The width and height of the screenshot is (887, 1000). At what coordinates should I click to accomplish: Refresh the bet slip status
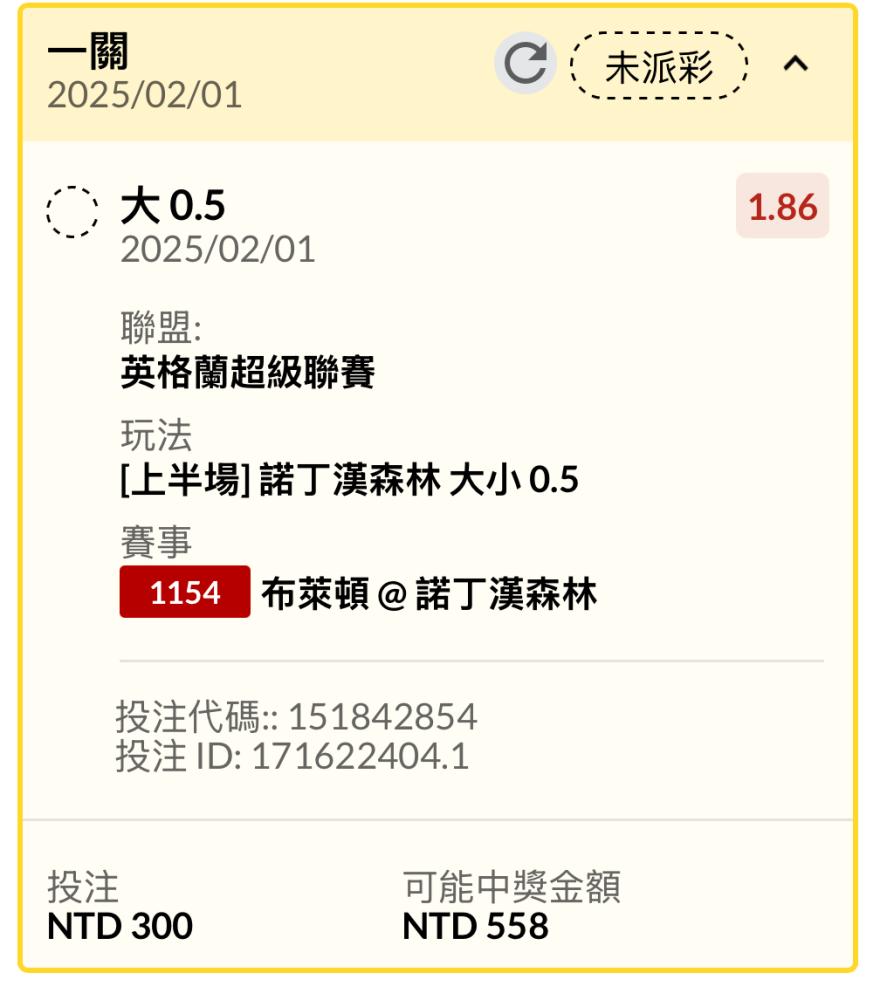point(525,65)
